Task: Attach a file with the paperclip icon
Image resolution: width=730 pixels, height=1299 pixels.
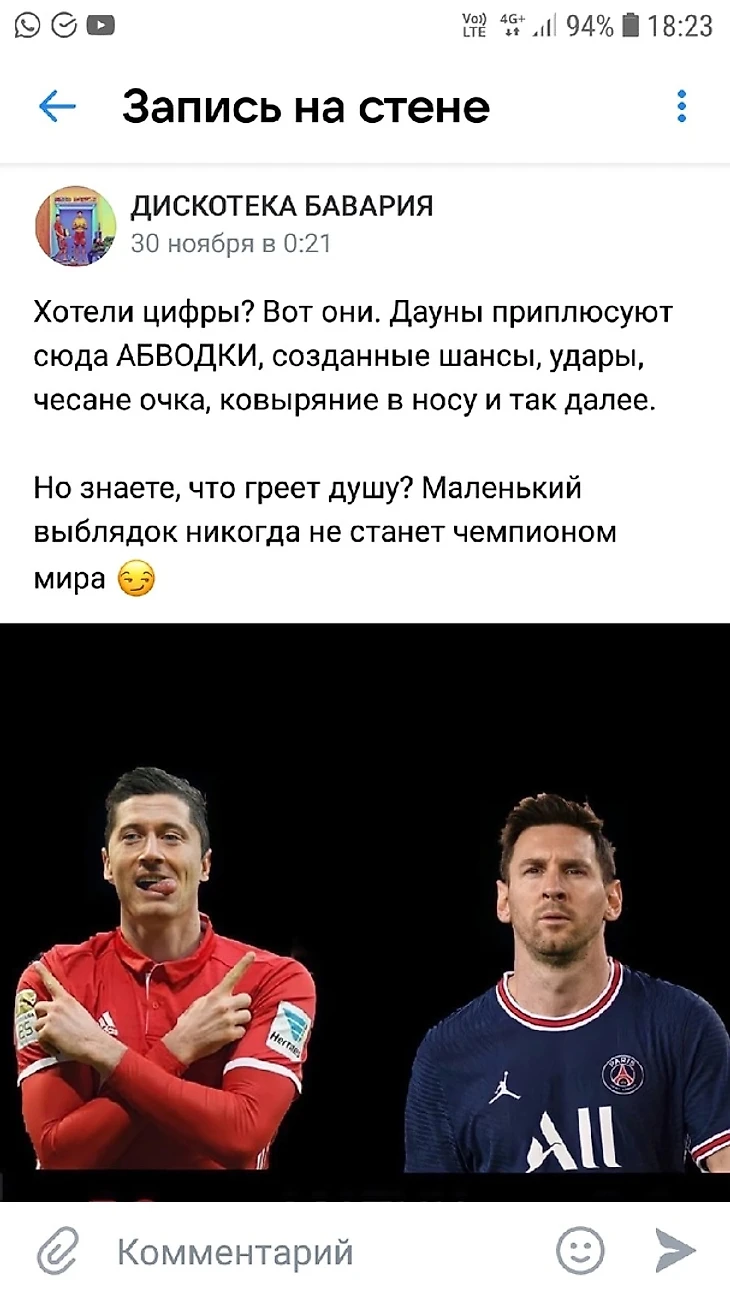Action: 57,1250
